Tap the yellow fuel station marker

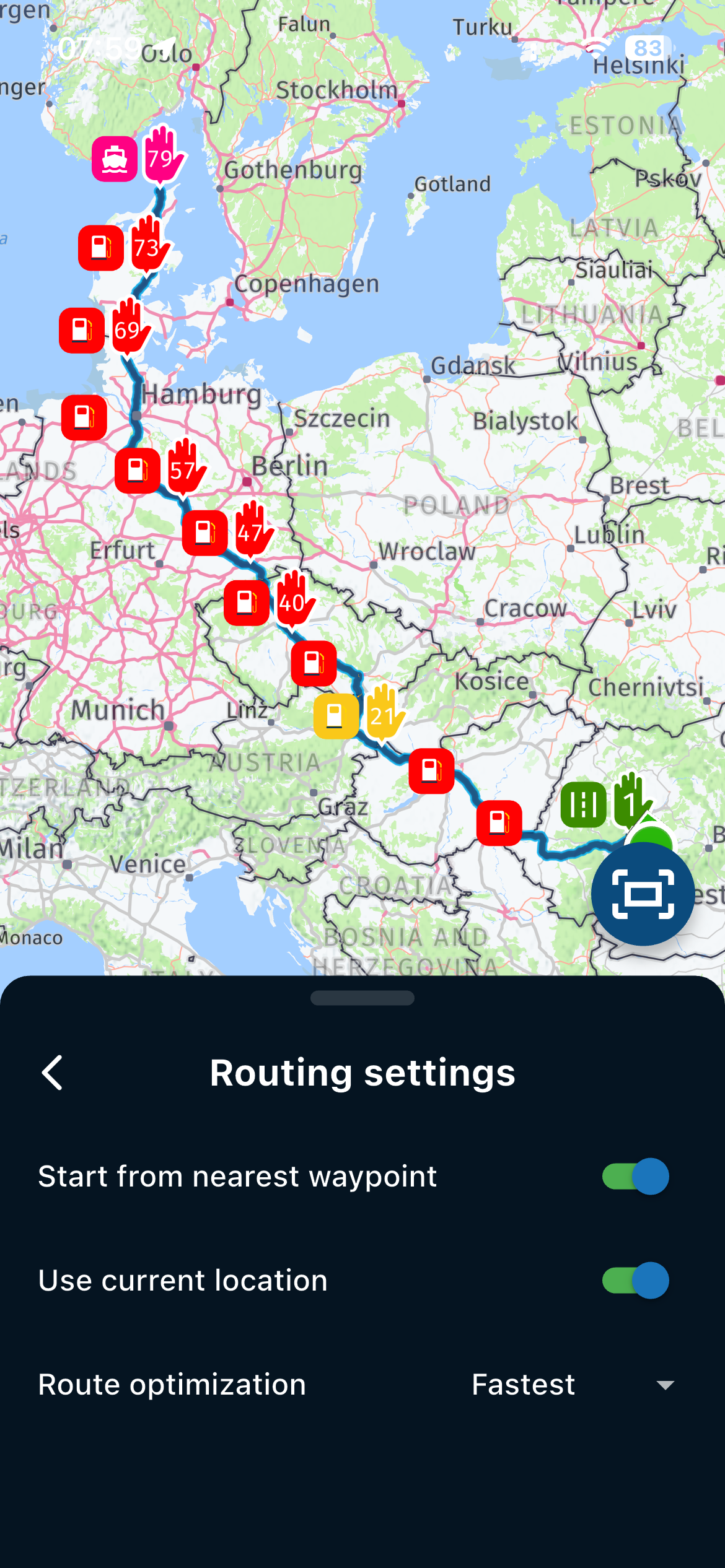[x=336, y=716]
